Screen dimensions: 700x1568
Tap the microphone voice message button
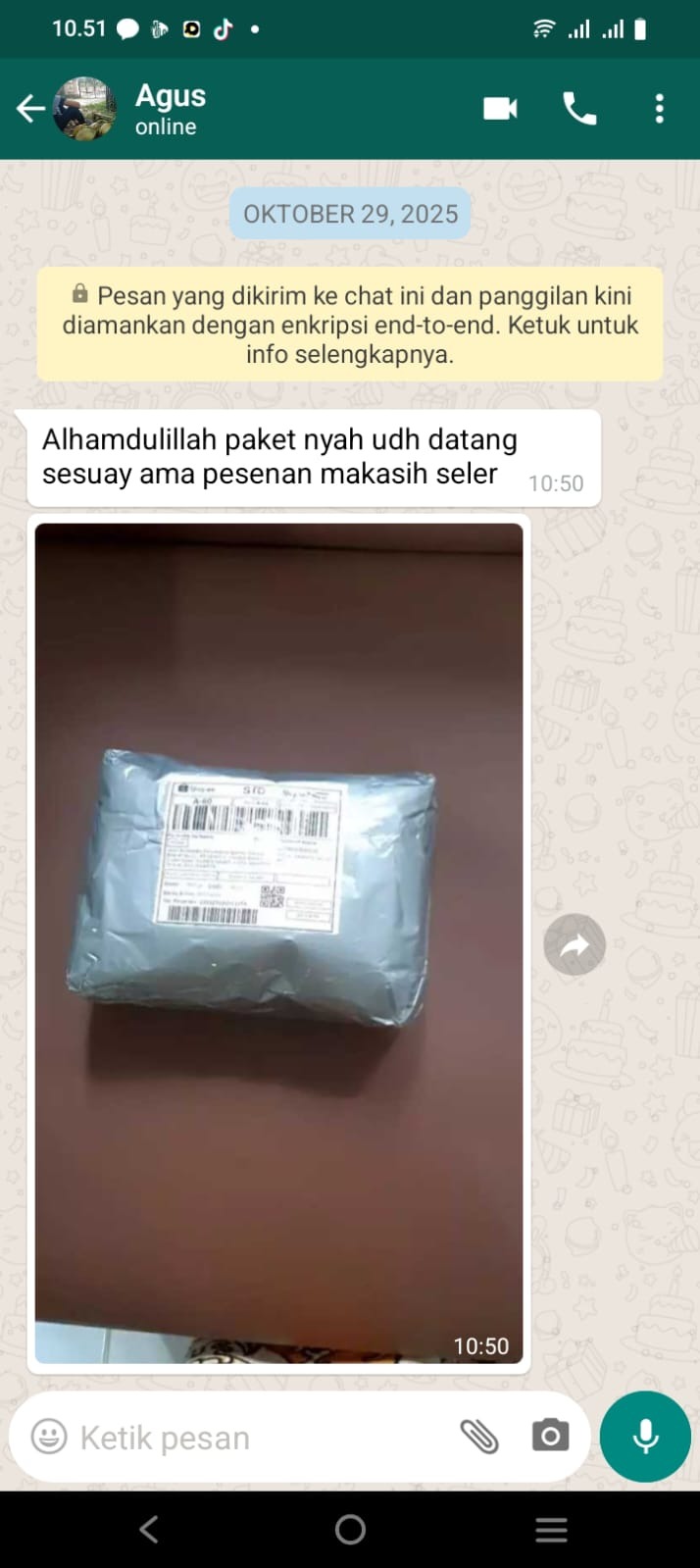click(645, 1437)
